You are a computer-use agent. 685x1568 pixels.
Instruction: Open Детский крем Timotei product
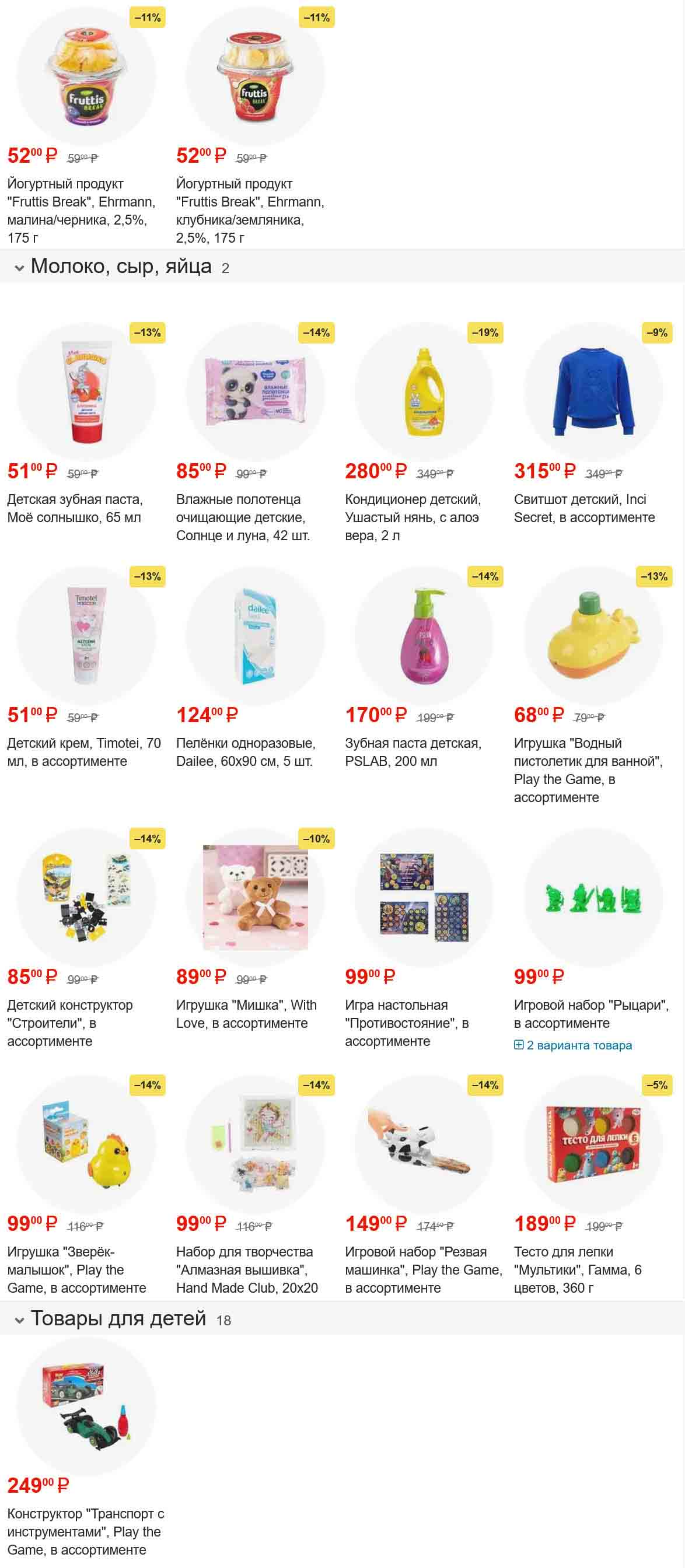[86, 635]
